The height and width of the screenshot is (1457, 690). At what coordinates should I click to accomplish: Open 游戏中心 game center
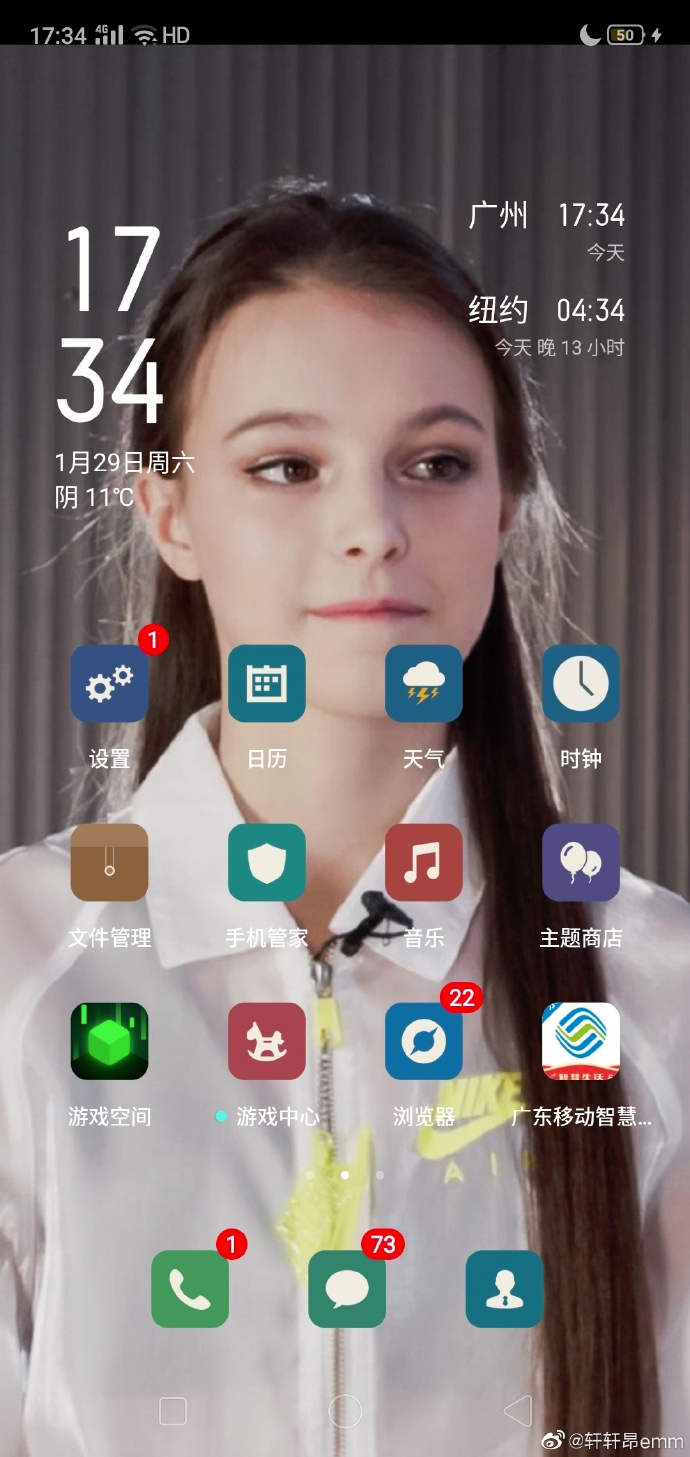click(266, 1041)
